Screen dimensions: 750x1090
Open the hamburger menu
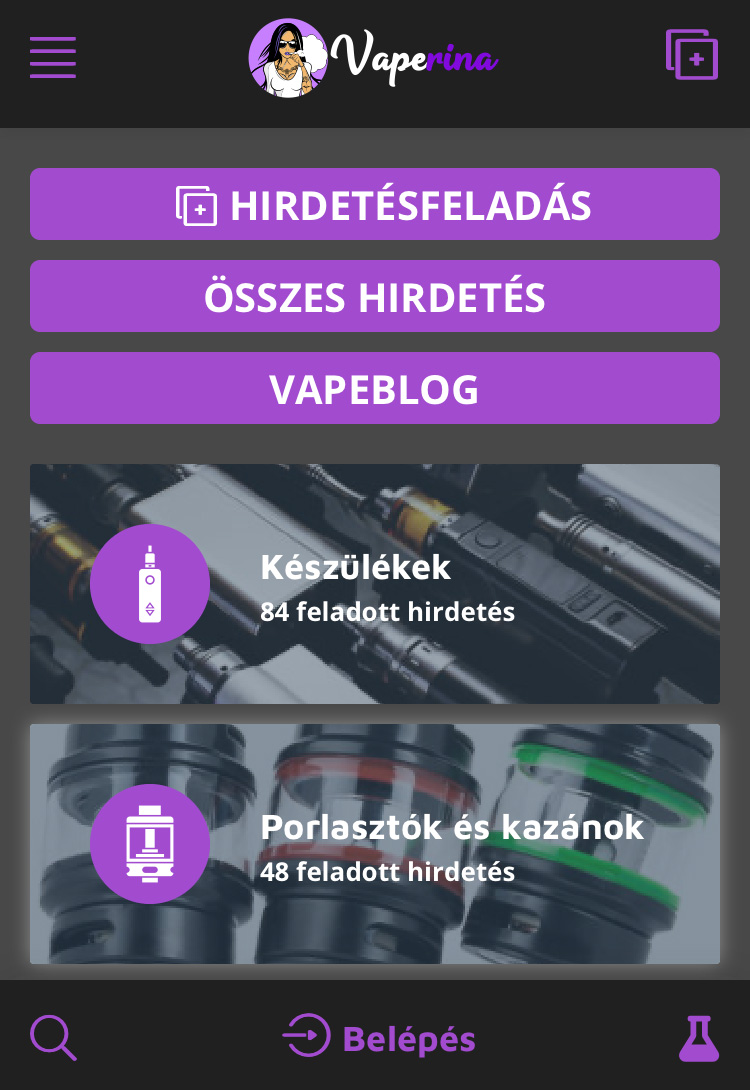coord(53,57)
